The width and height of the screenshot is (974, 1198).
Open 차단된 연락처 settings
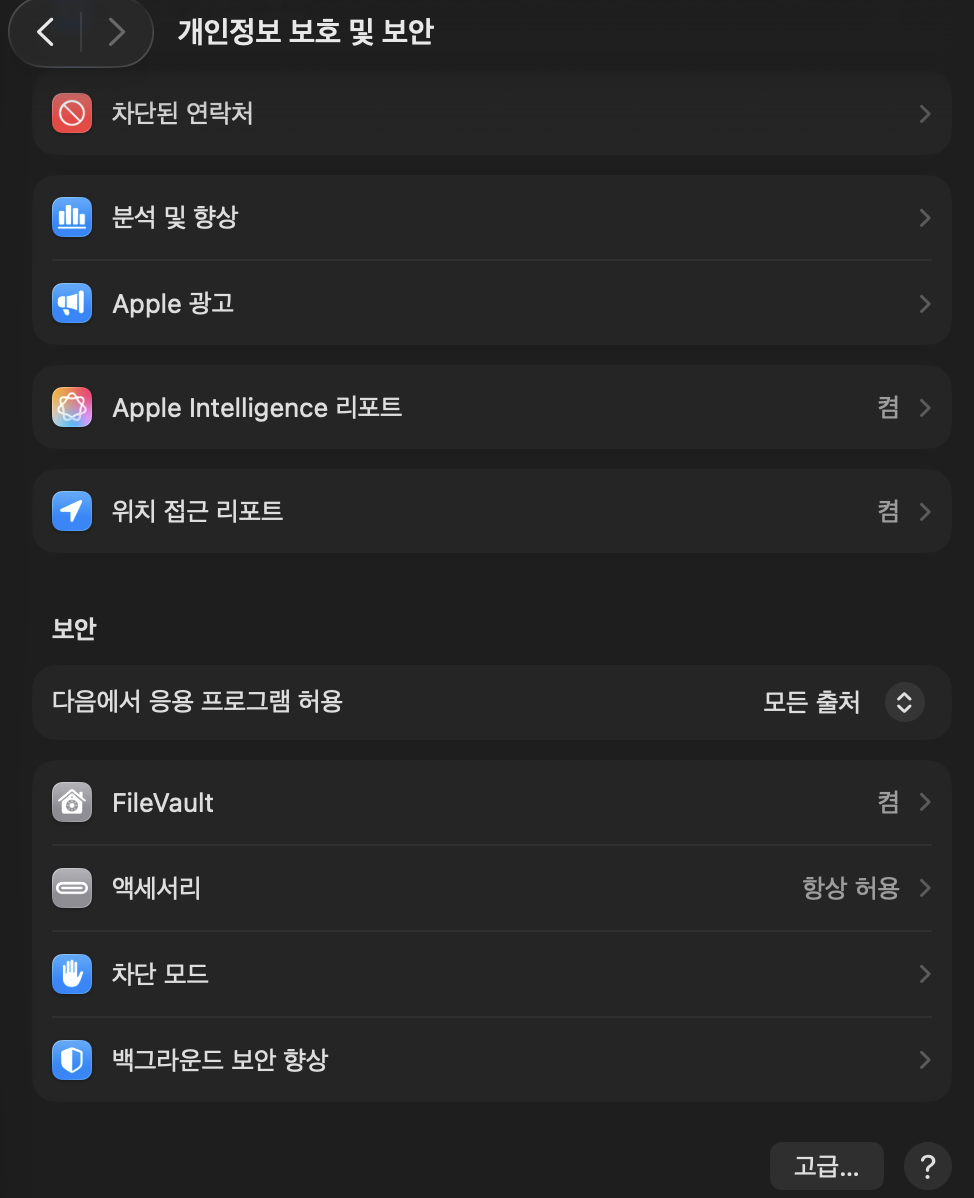(x=490, y=114)
